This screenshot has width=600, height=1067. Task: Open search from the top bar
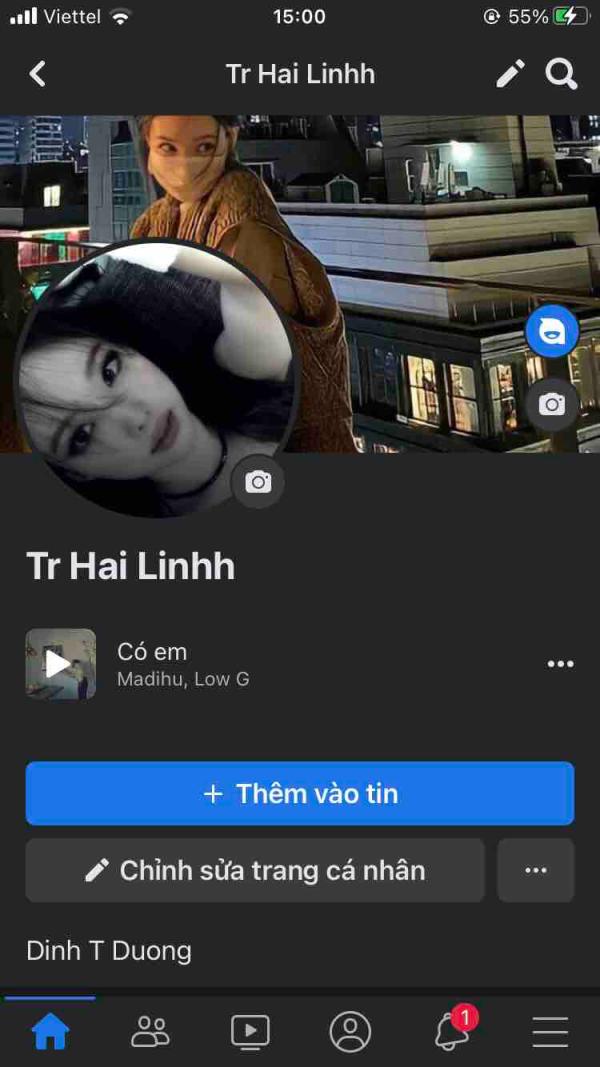pyautogui.click(x=561, y=74)
